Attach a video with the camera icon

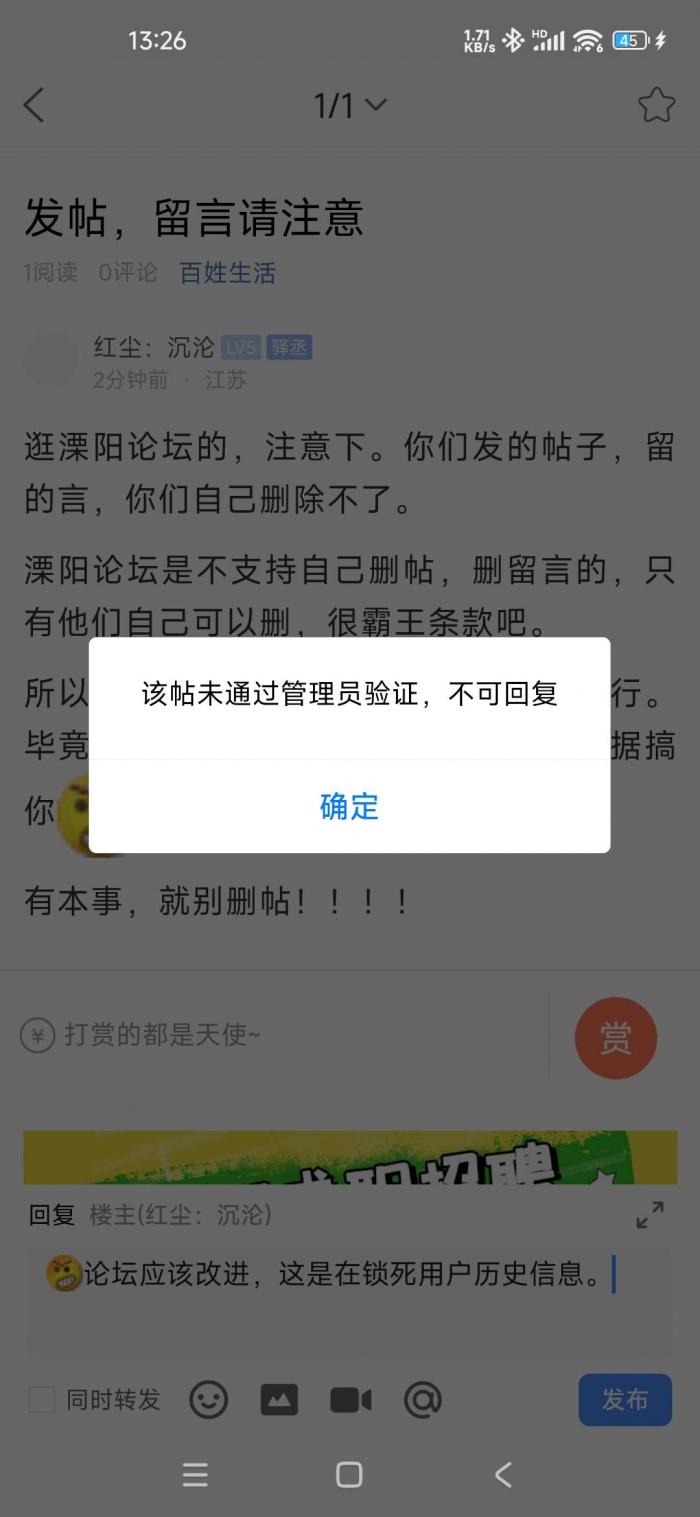(x=351, y=1399)
